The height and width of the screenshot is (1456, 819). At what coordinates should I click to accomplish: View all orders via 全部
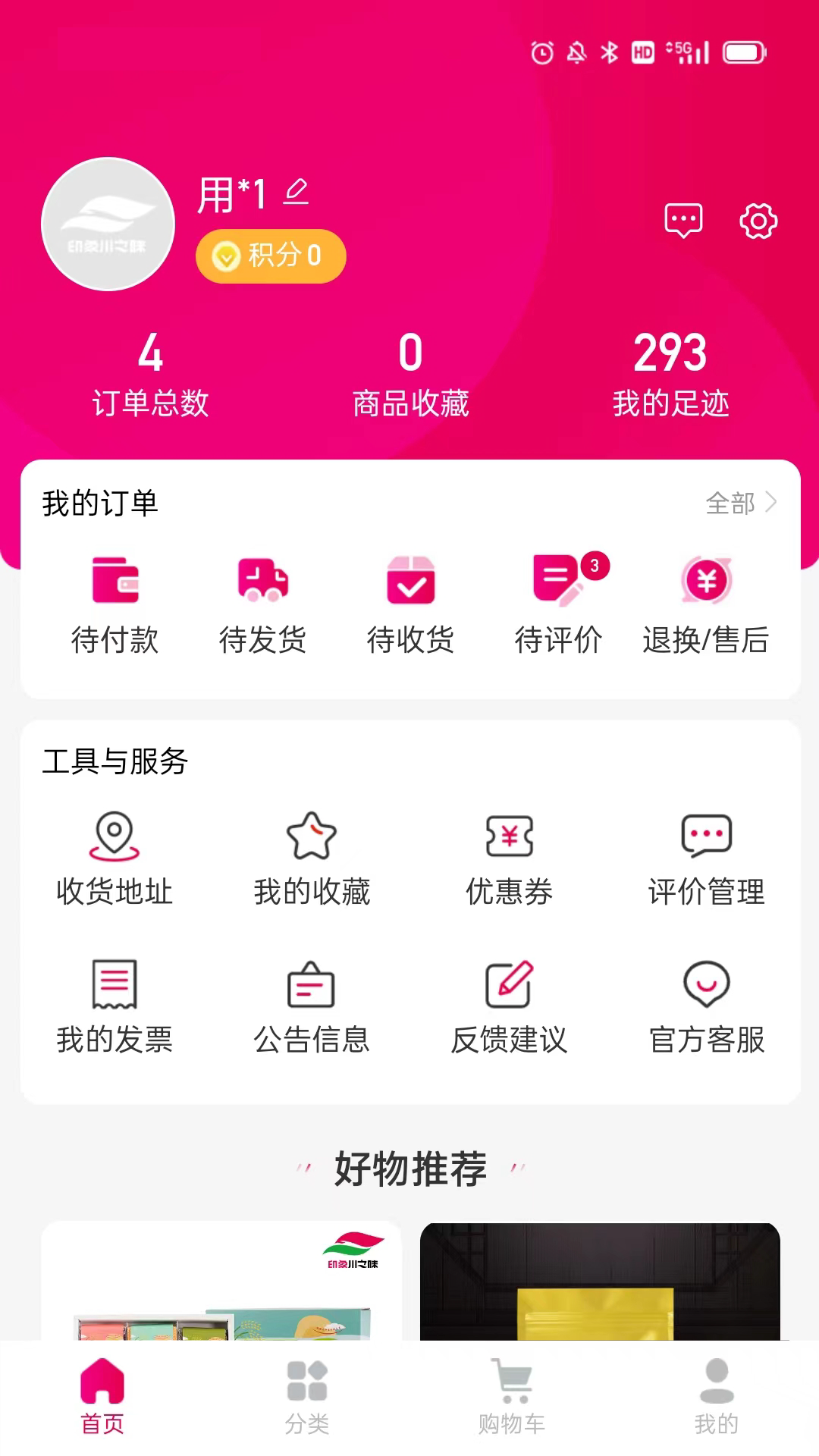click(740, 503)
